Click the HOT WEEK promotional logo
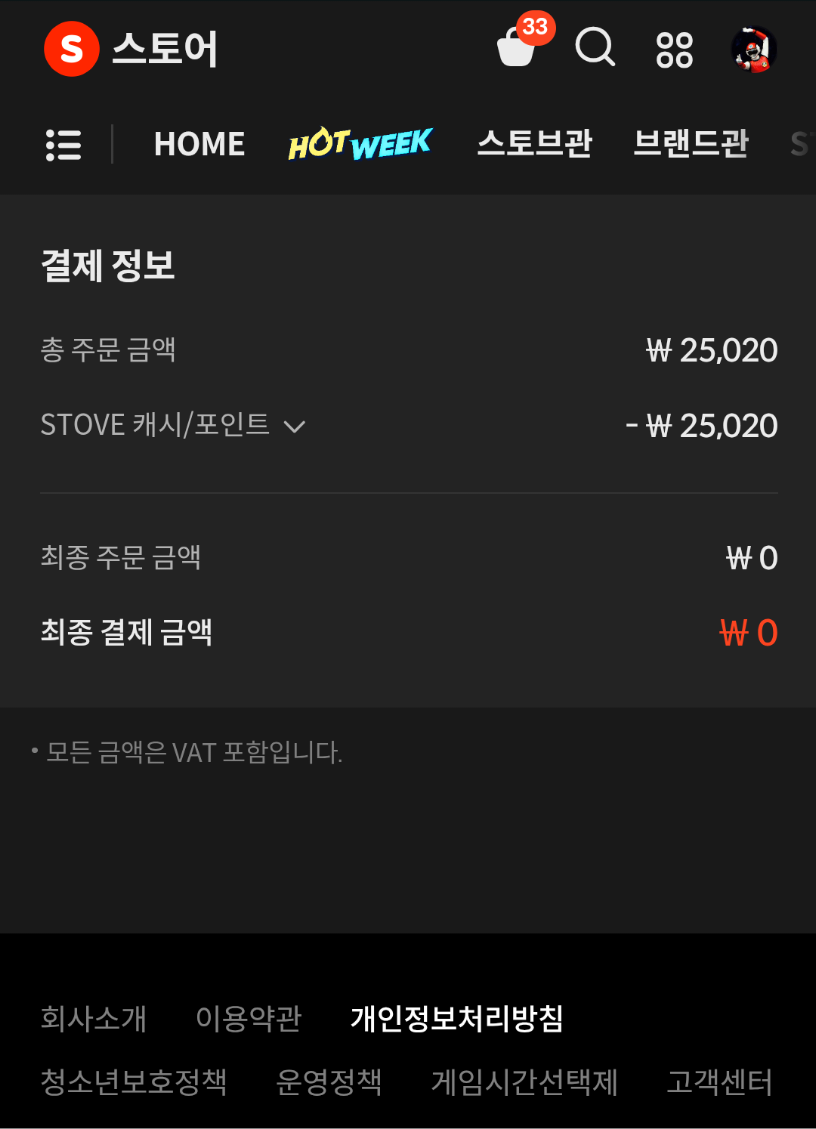The height and width of the screenshot is (1129, 816). pyautogui.click(x=360, y=142)
